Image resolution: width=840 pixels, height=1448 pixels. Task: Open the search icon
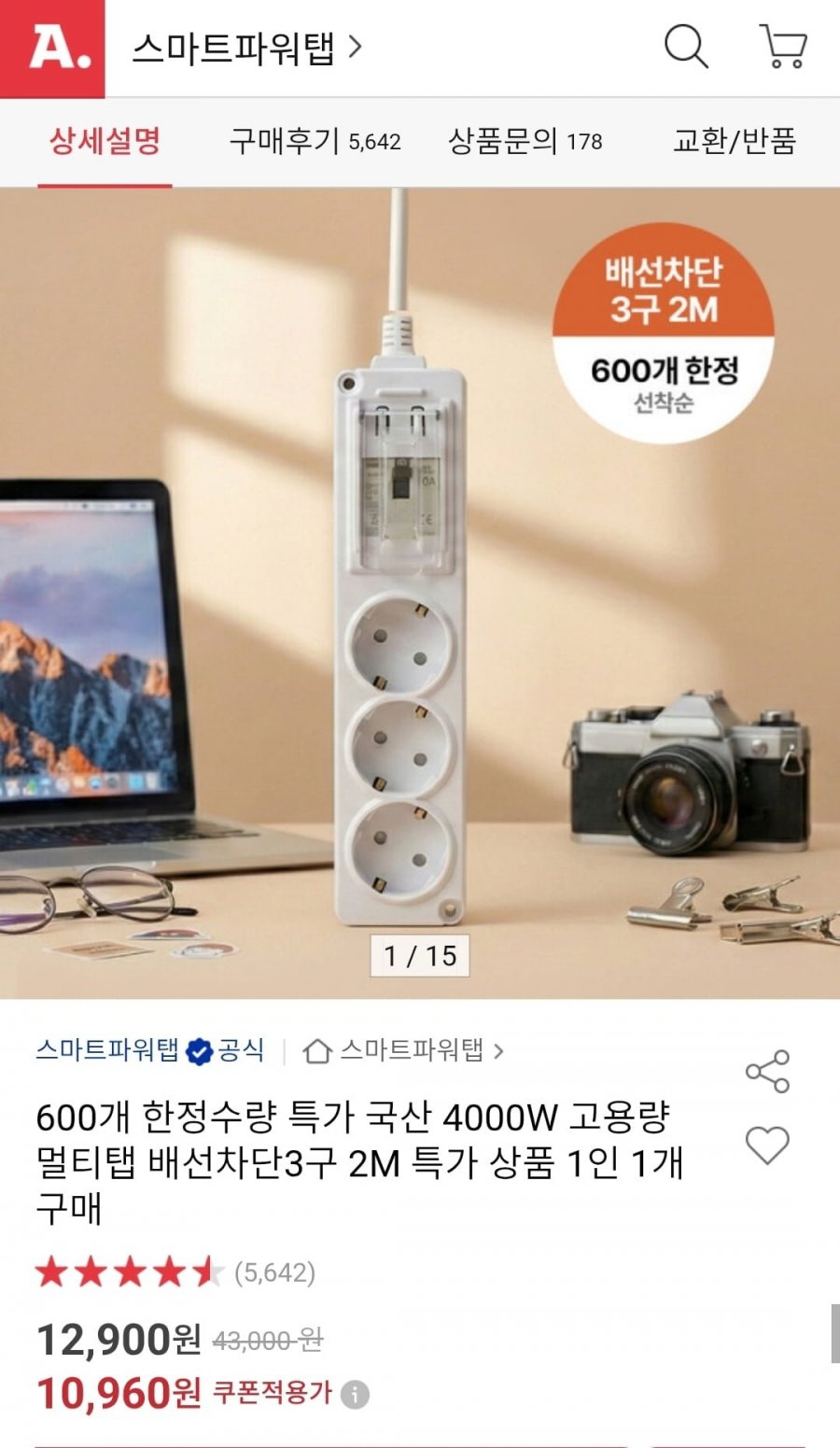pos(686,46)
